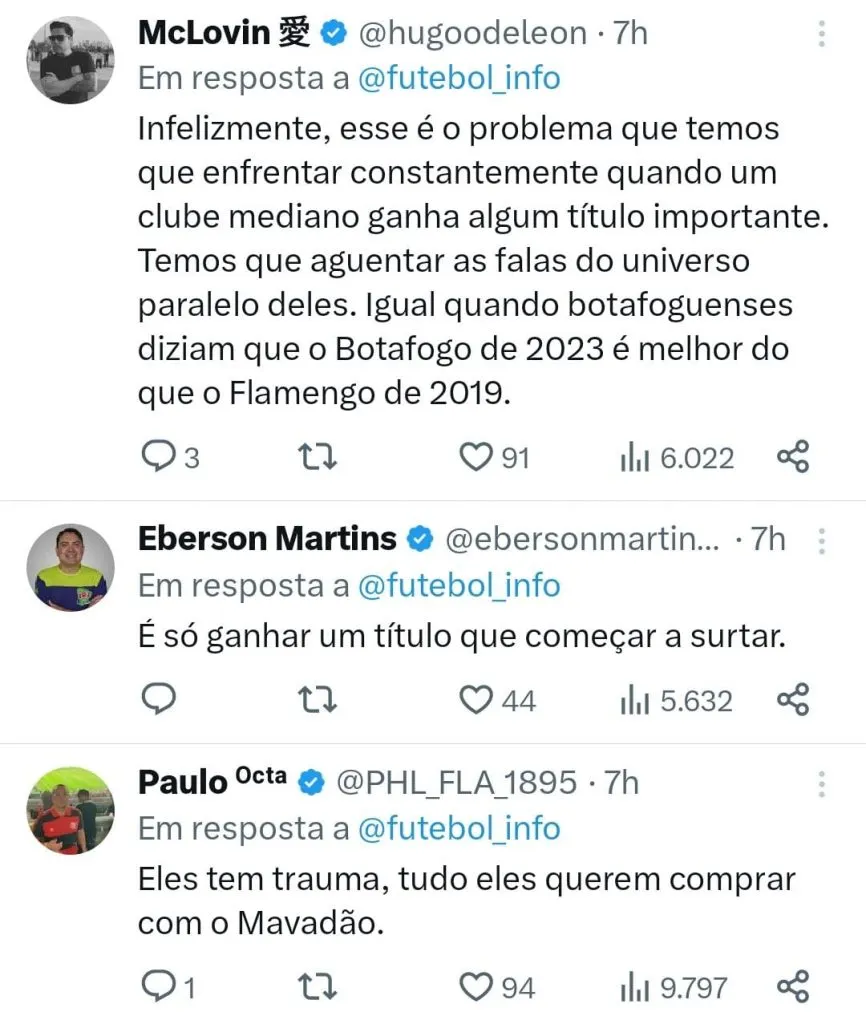This screenshot has height=1024, width=866.
Task: Open overflow menu on McLovin's tweet
Action: (821, 36)
